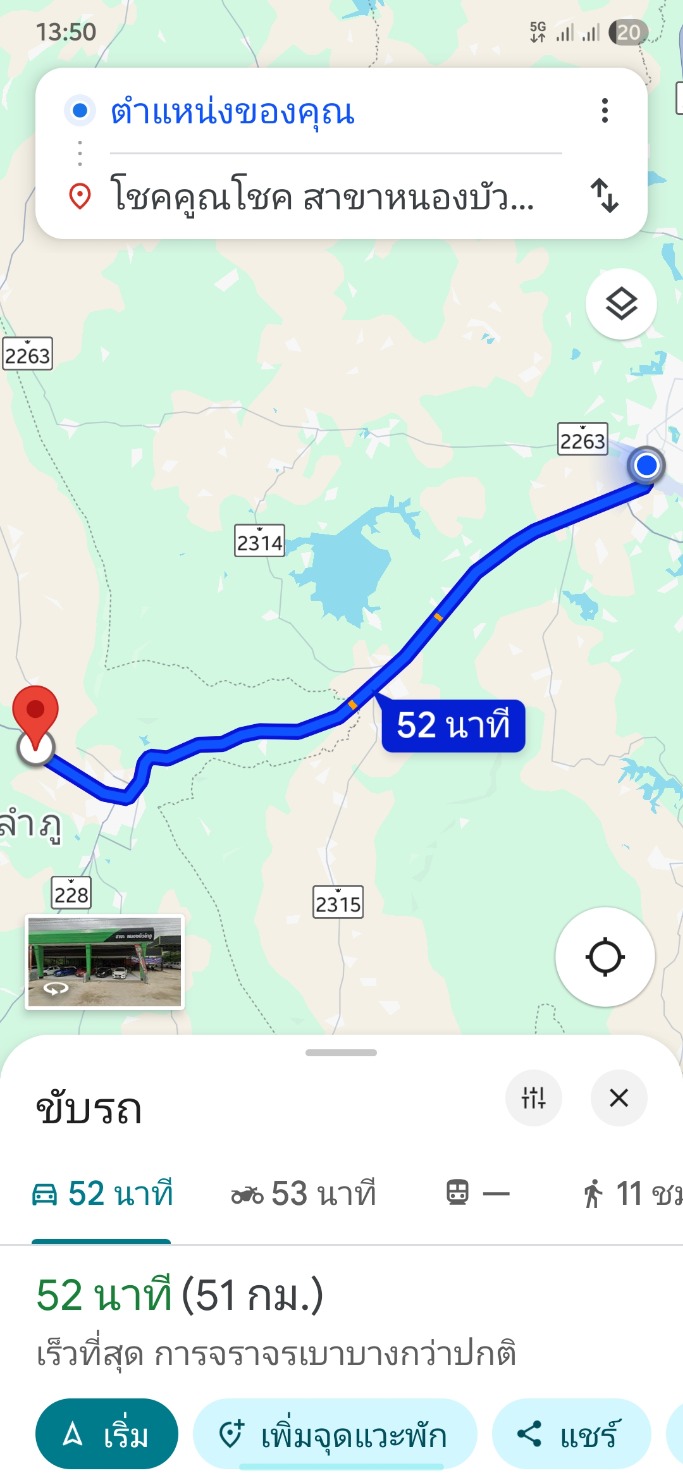Tap เพิ่มจุดแวะพัก to add a stop
The width and height of the screenshot is (683, 1480).
coord(334,1436)
